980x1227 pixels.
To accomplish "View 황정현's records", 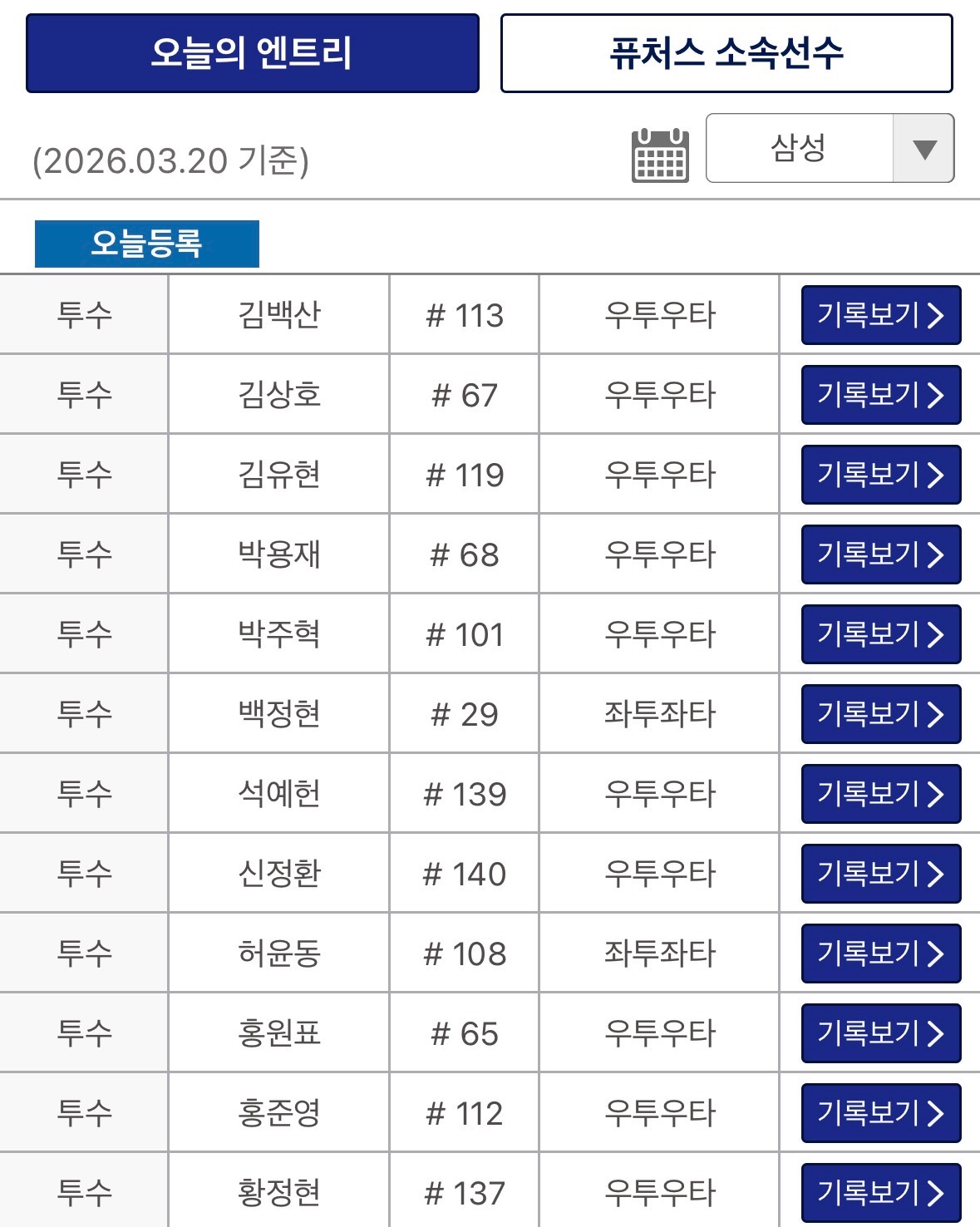I will click(881, 1193).
